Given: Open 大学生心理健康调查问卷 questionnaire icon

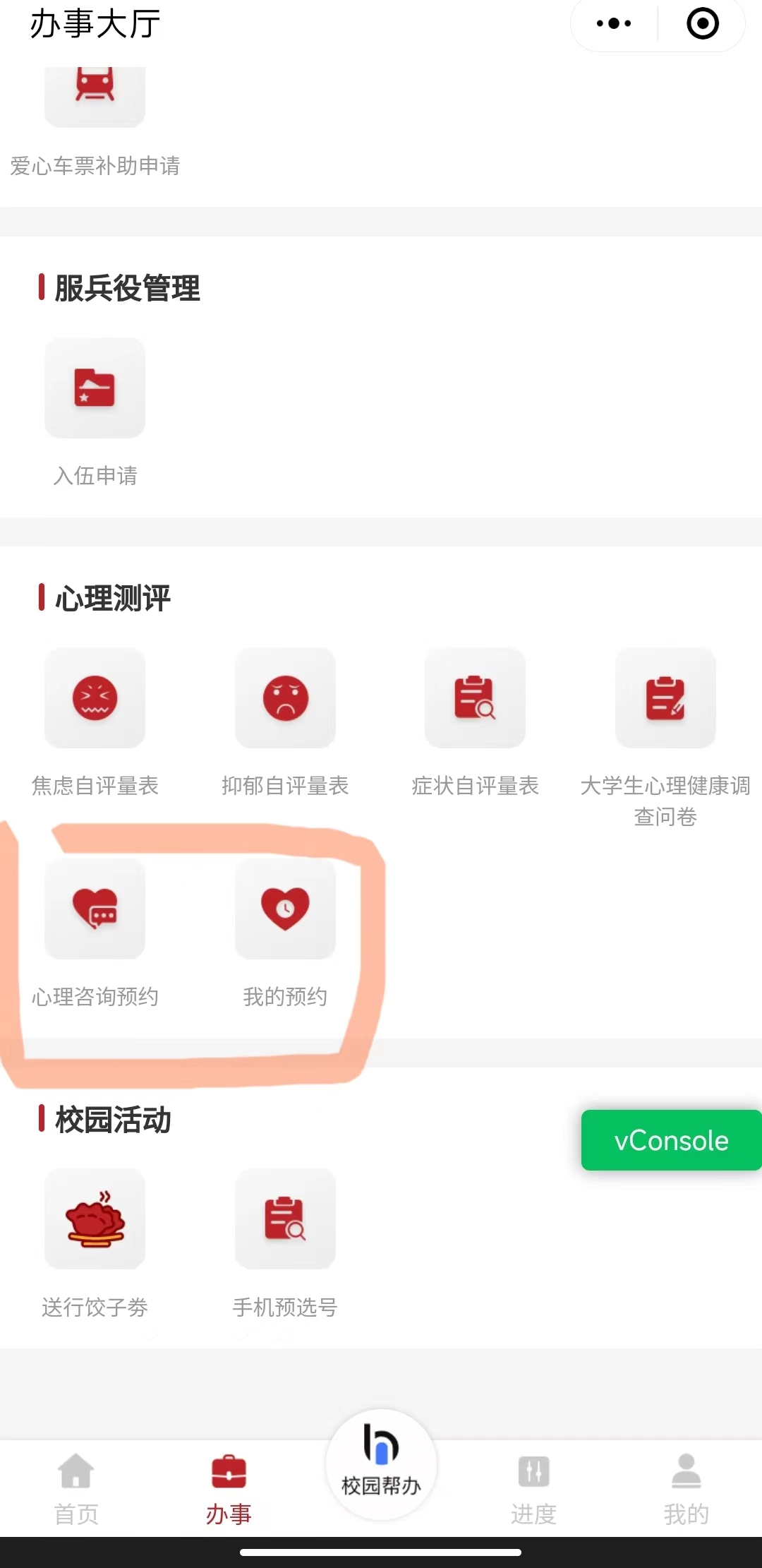Looking at the screenshot, I should (x=665, y=698).
